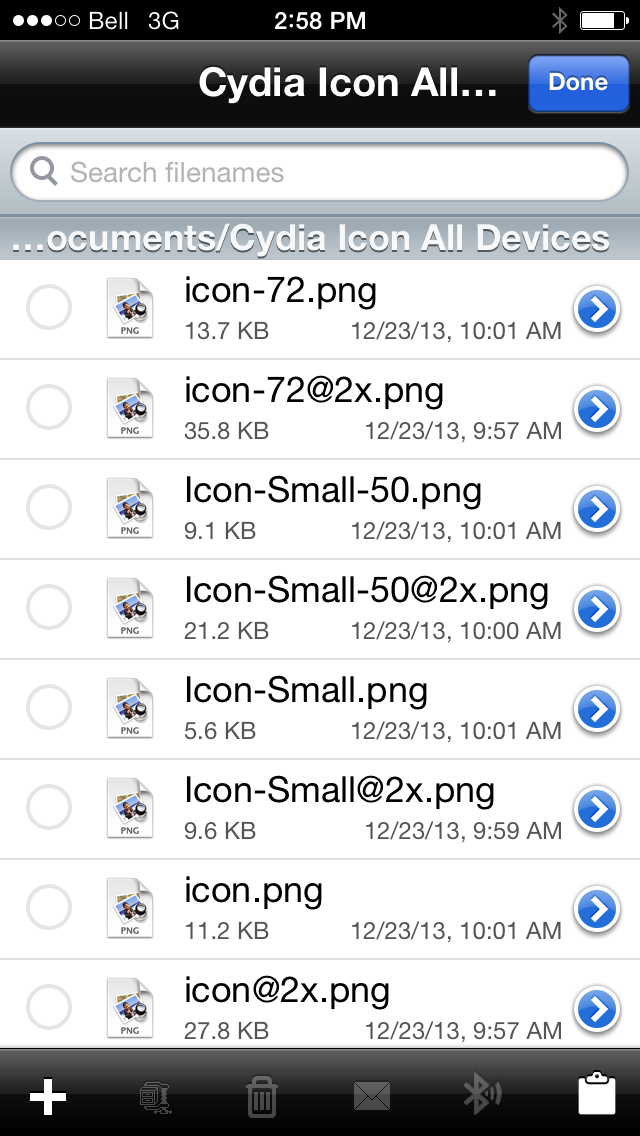Check the circle for Icon-Small.png
The image size is (640, 1136).
click(x=49, y=707)
